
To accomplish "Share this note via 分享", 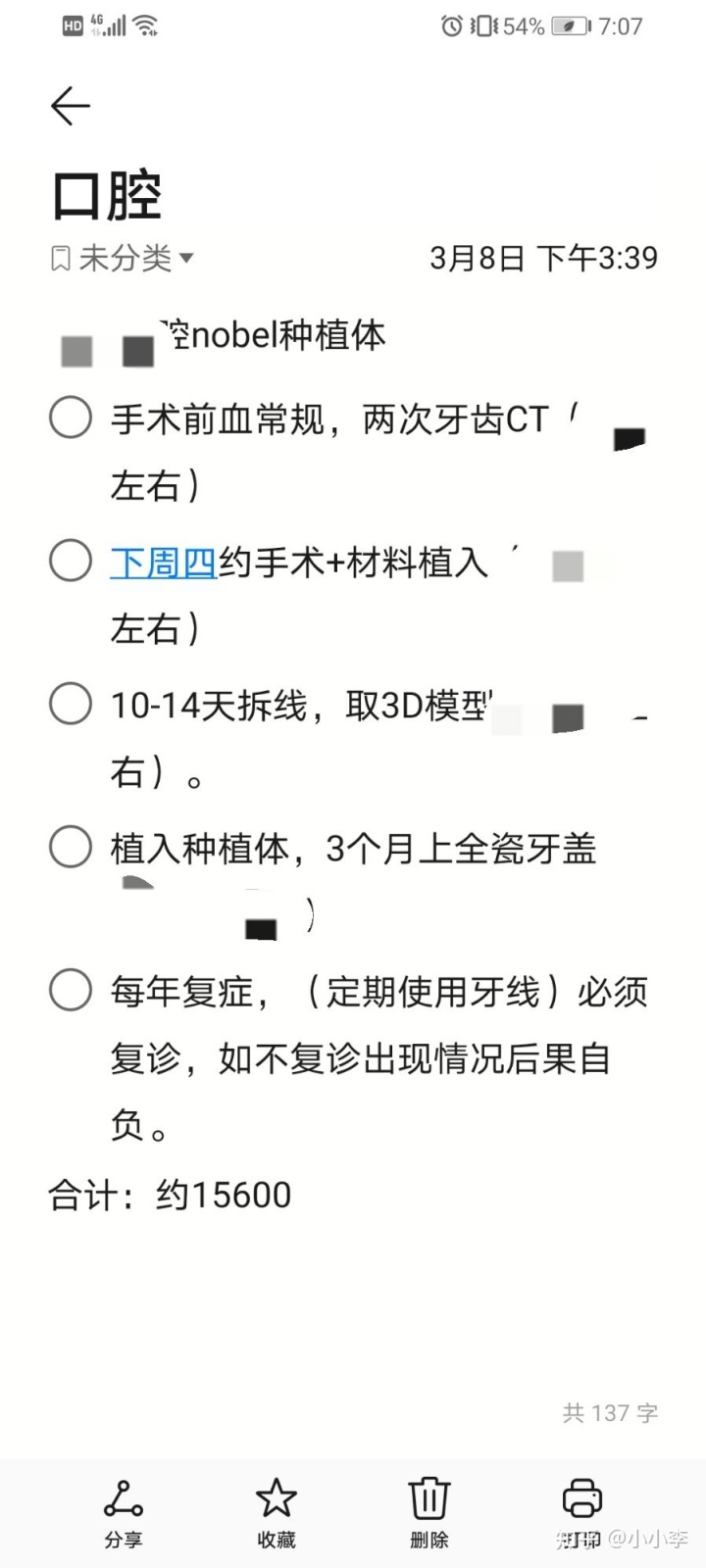I will click(x=124, y=1513).
